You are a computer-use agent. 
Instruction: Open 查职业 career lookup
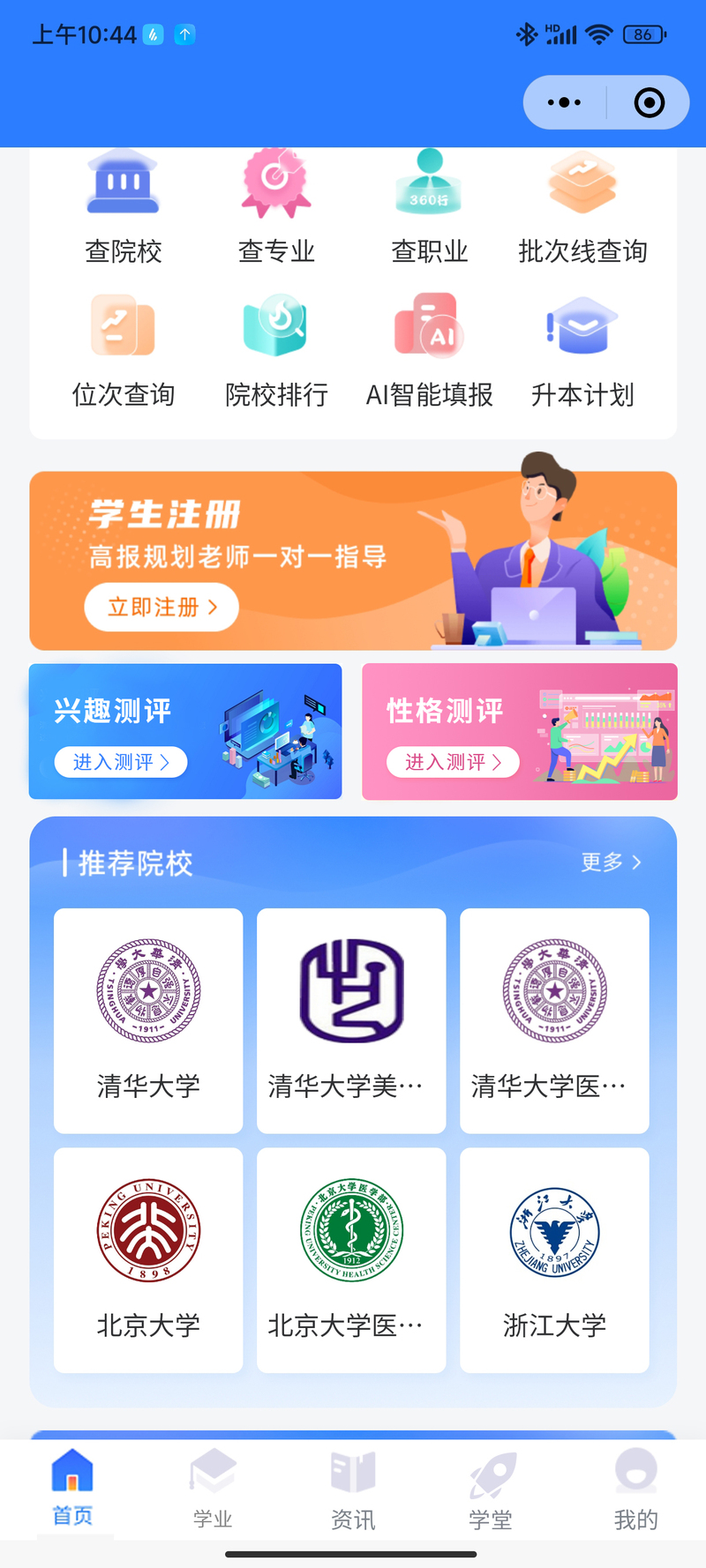[x=429, y=208]
